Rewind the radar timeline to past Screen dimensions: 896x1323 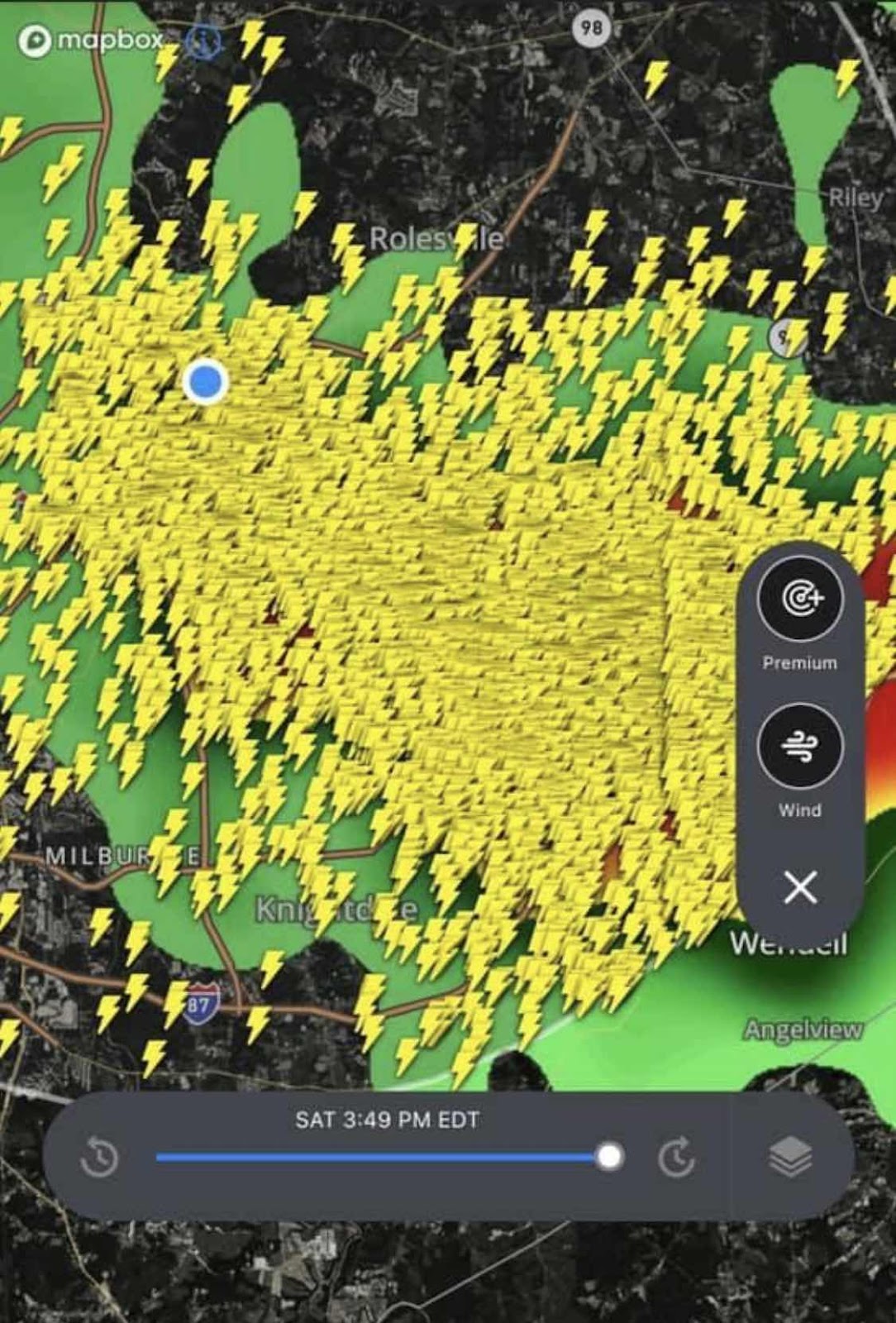click(x=100, y=1157)
